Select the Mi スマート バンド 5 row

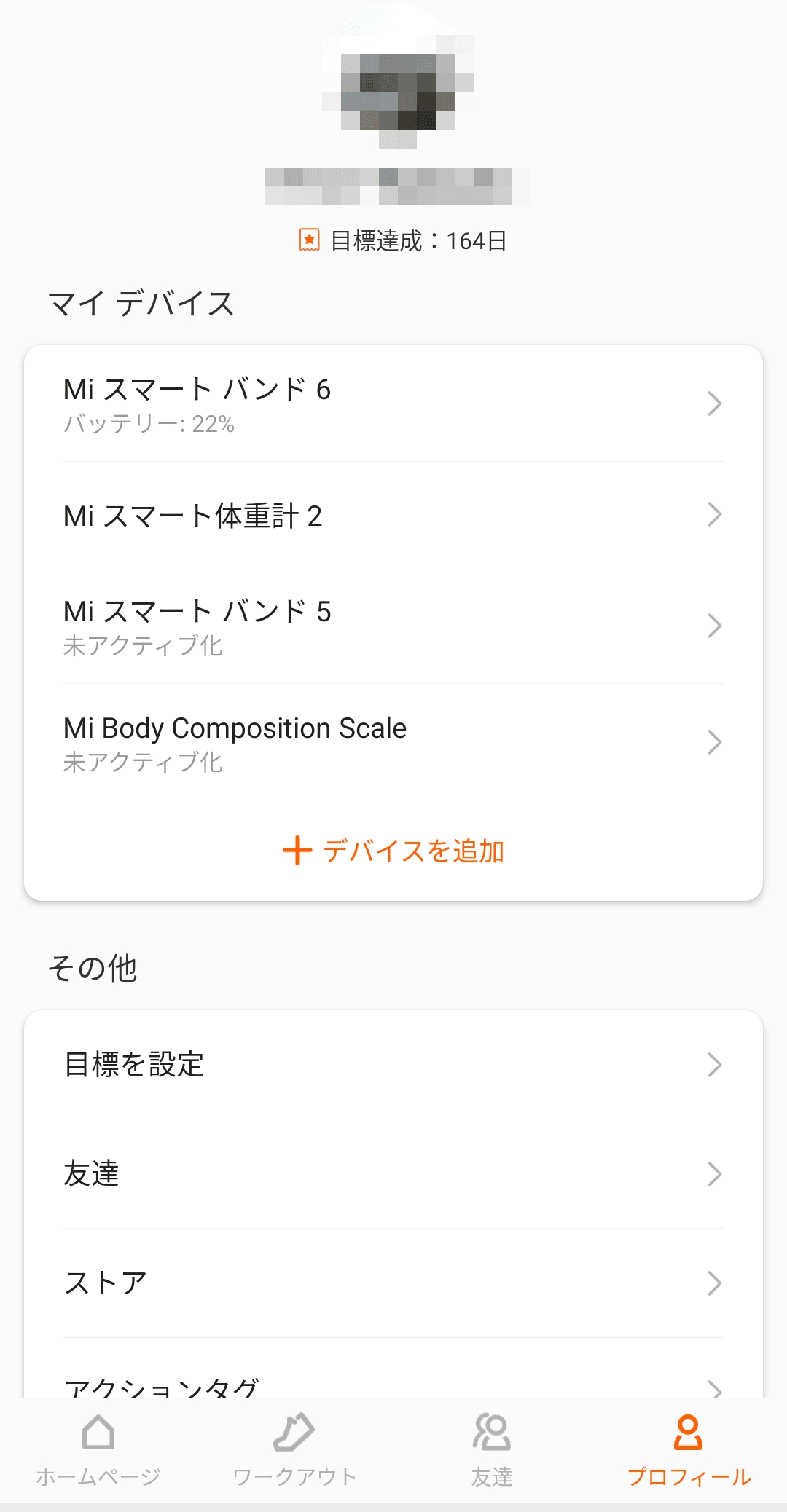pos(393,626)
